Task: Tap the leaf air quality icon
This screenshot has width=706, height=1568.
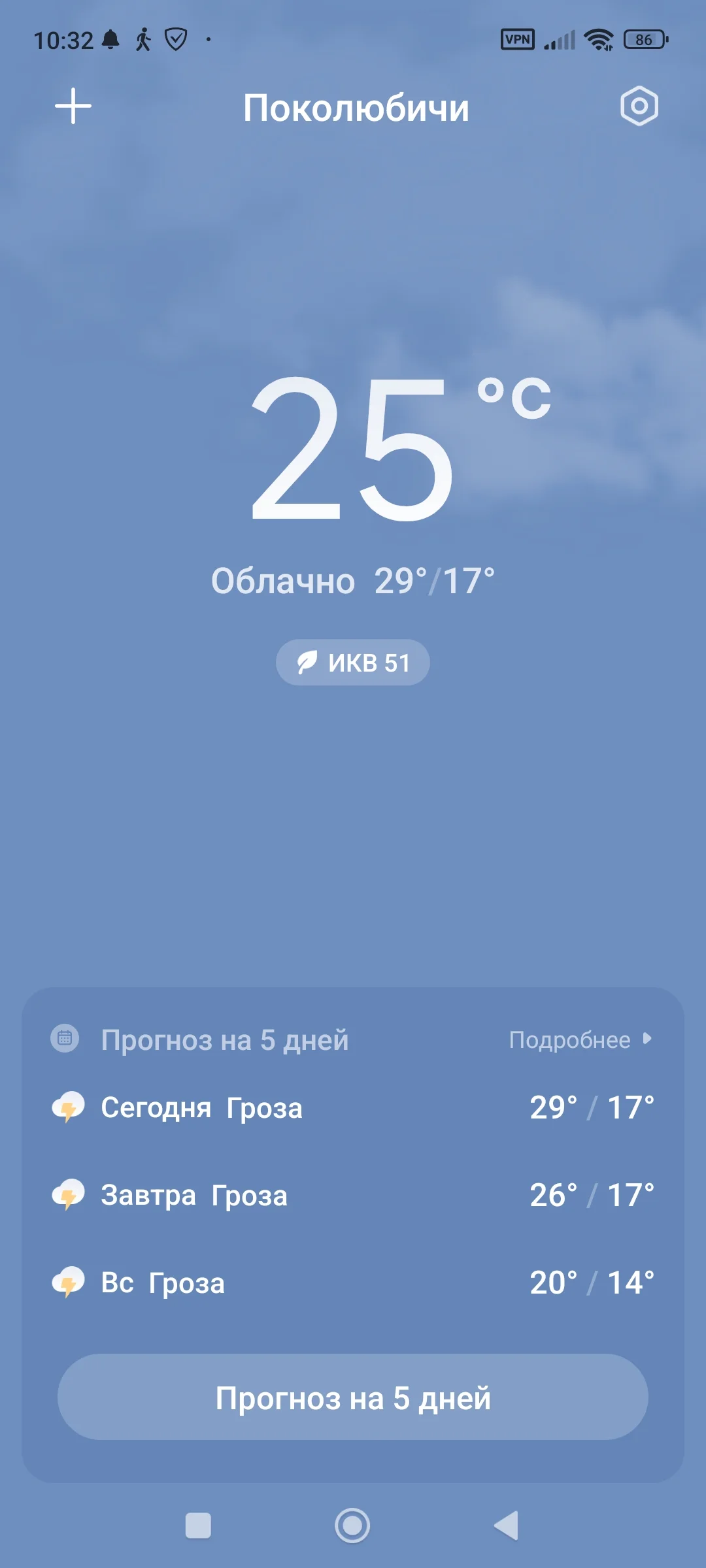Action: [309, 662]
